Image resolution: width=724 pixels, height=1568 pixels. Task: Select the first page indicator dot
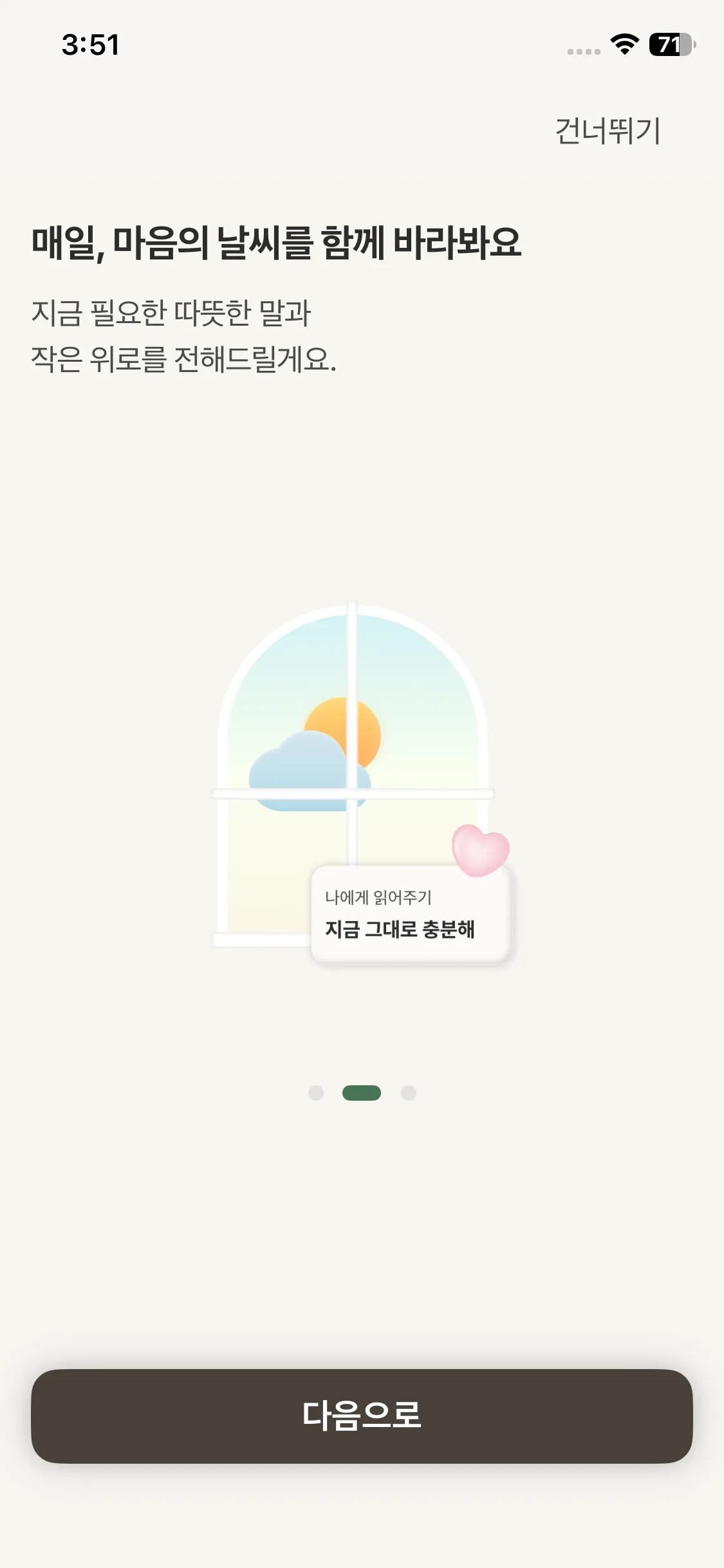(x=316, y=1093)
